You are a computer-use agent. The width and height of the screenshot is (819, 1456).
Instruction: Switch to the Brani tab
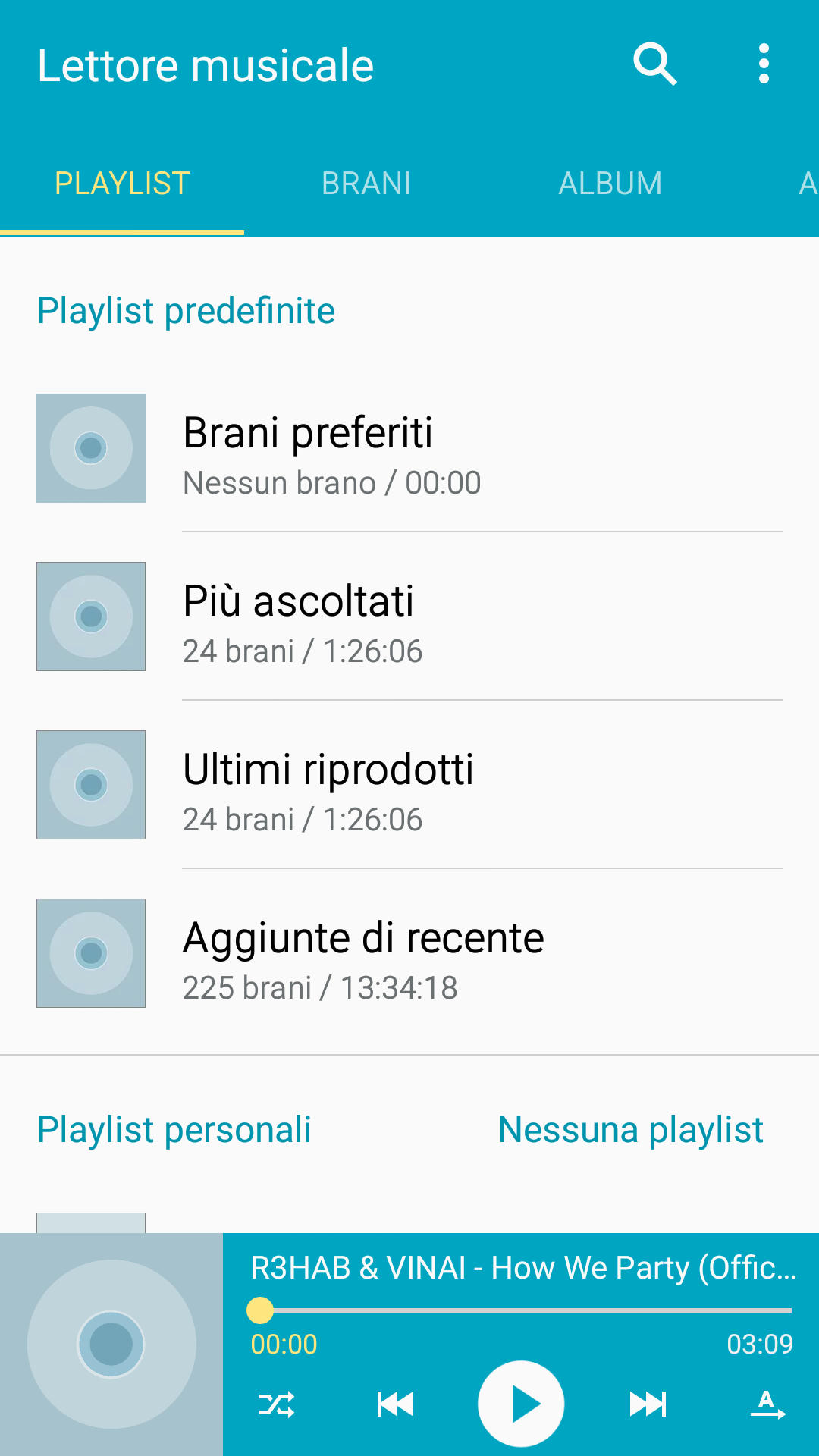point(366,184)
